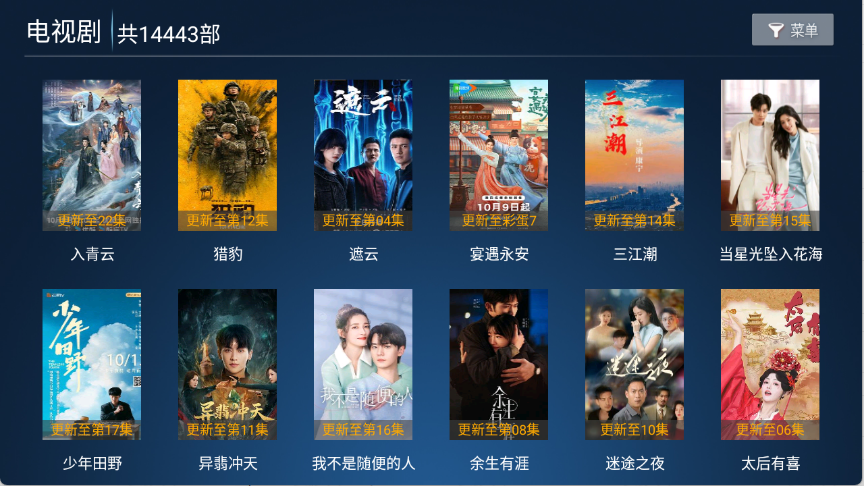The height and width of the screenshot is (486, 864).
Task: Tap the 异翡冲天 poster
Action: pos(228,364)
